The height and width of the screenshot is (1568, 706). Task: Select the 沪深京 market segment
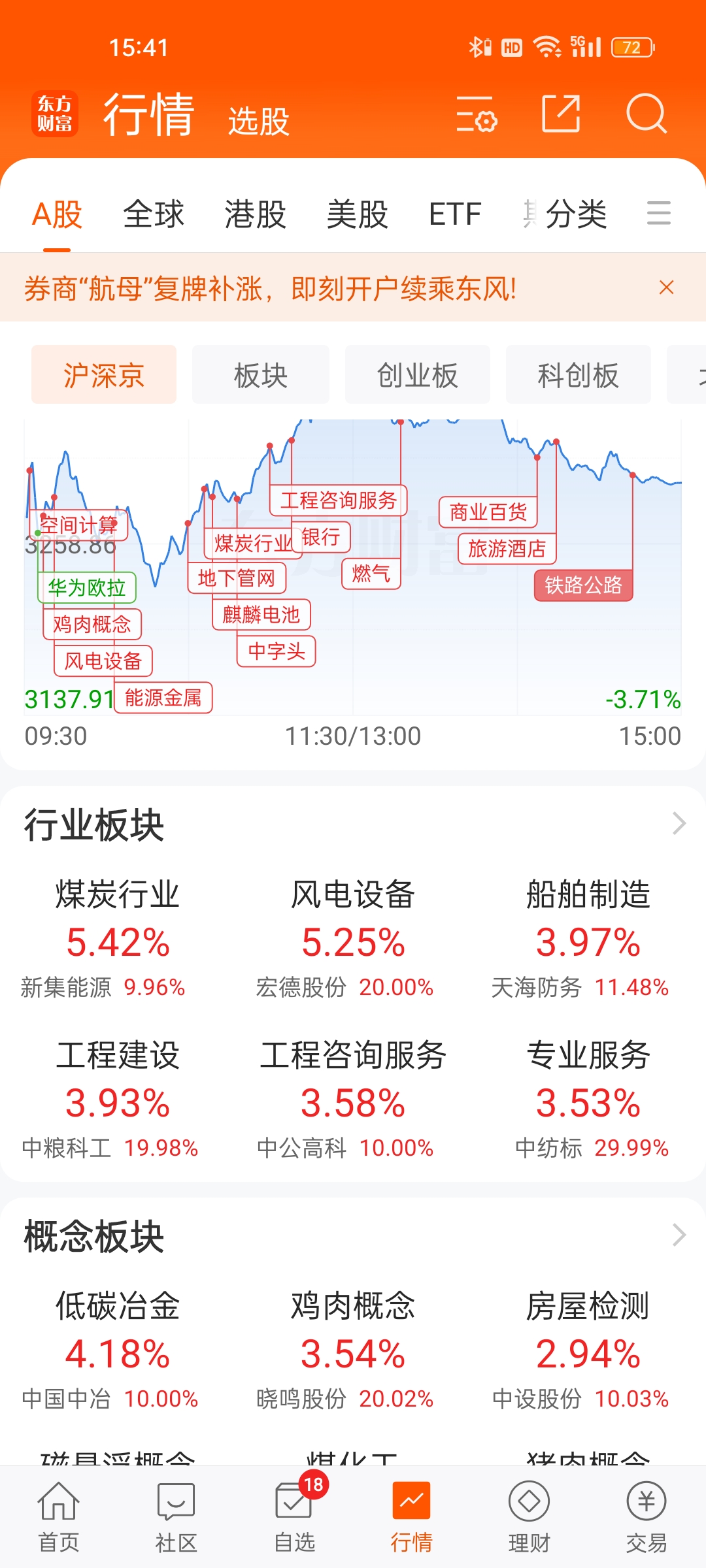104,374
